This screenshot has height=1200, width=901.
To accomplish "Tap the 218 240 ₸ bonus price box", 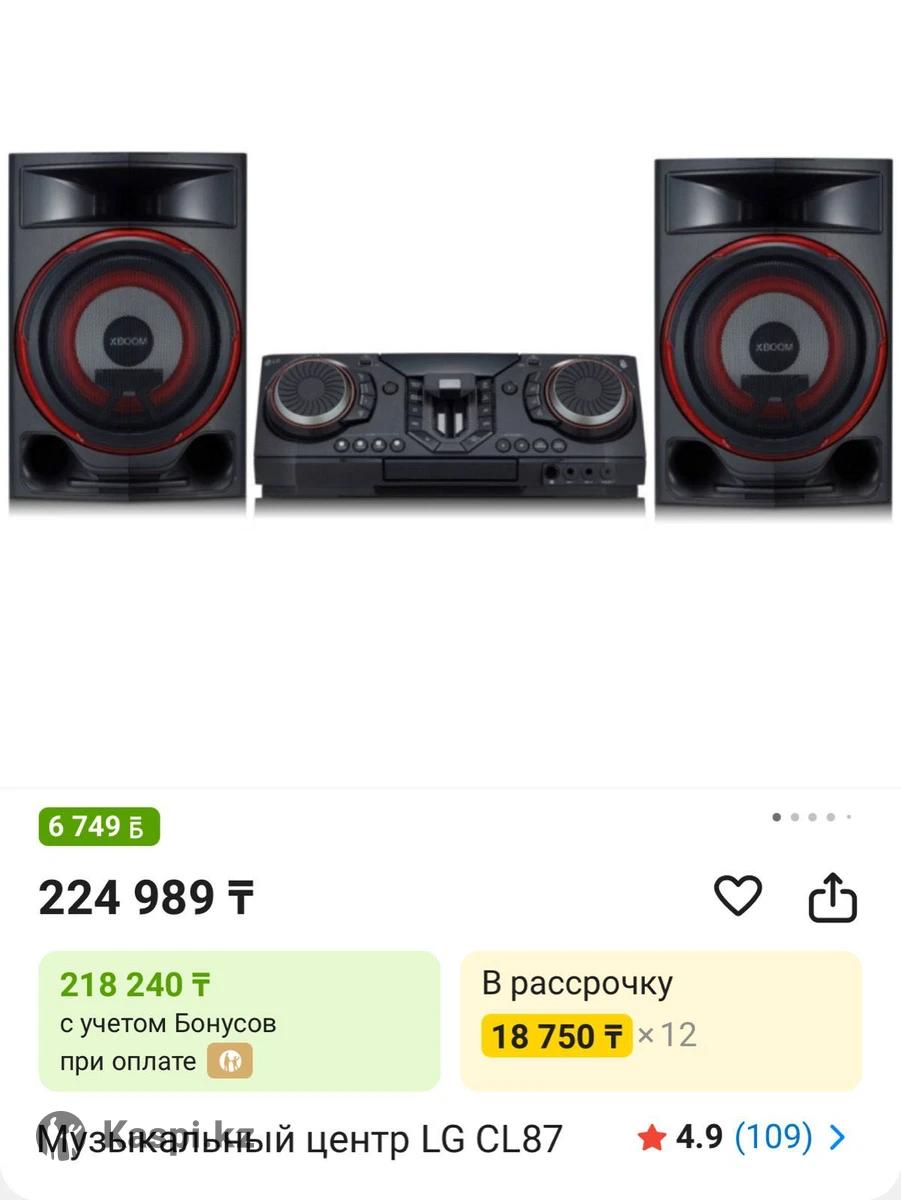I will (x=239, y=1020).
